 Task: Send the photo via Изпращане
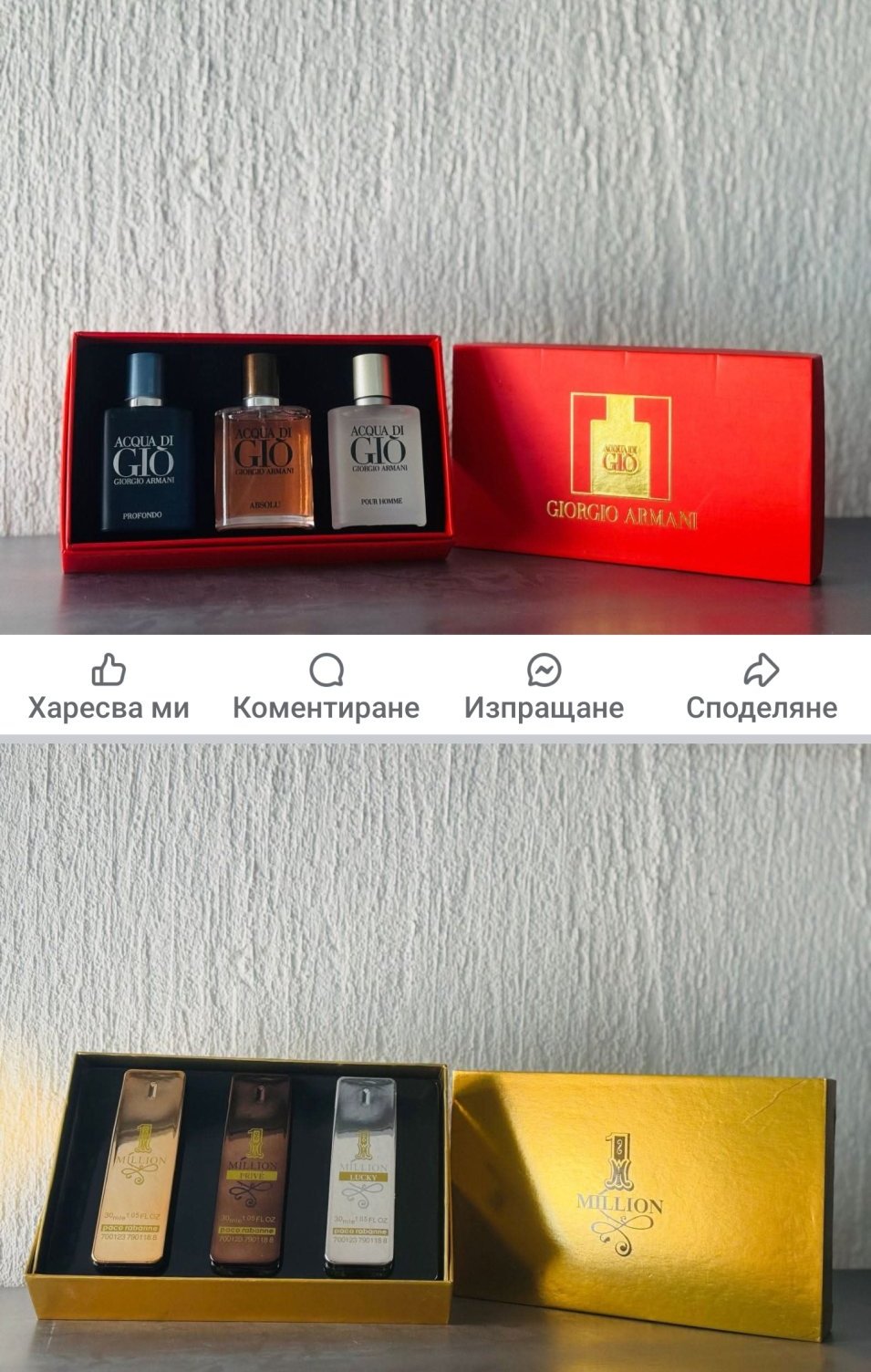tap(544, 687)
